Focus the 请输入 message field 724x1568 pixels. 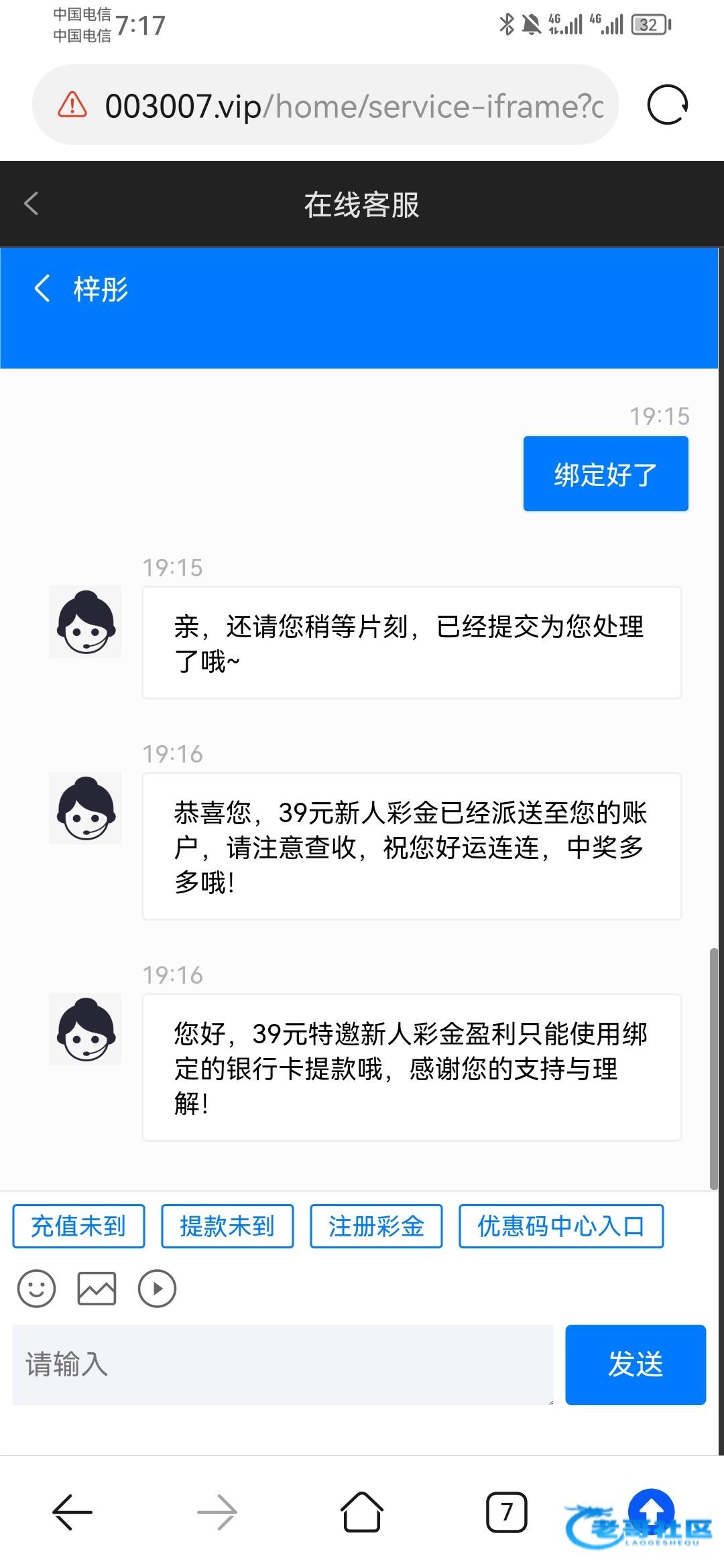(283, 1364)
